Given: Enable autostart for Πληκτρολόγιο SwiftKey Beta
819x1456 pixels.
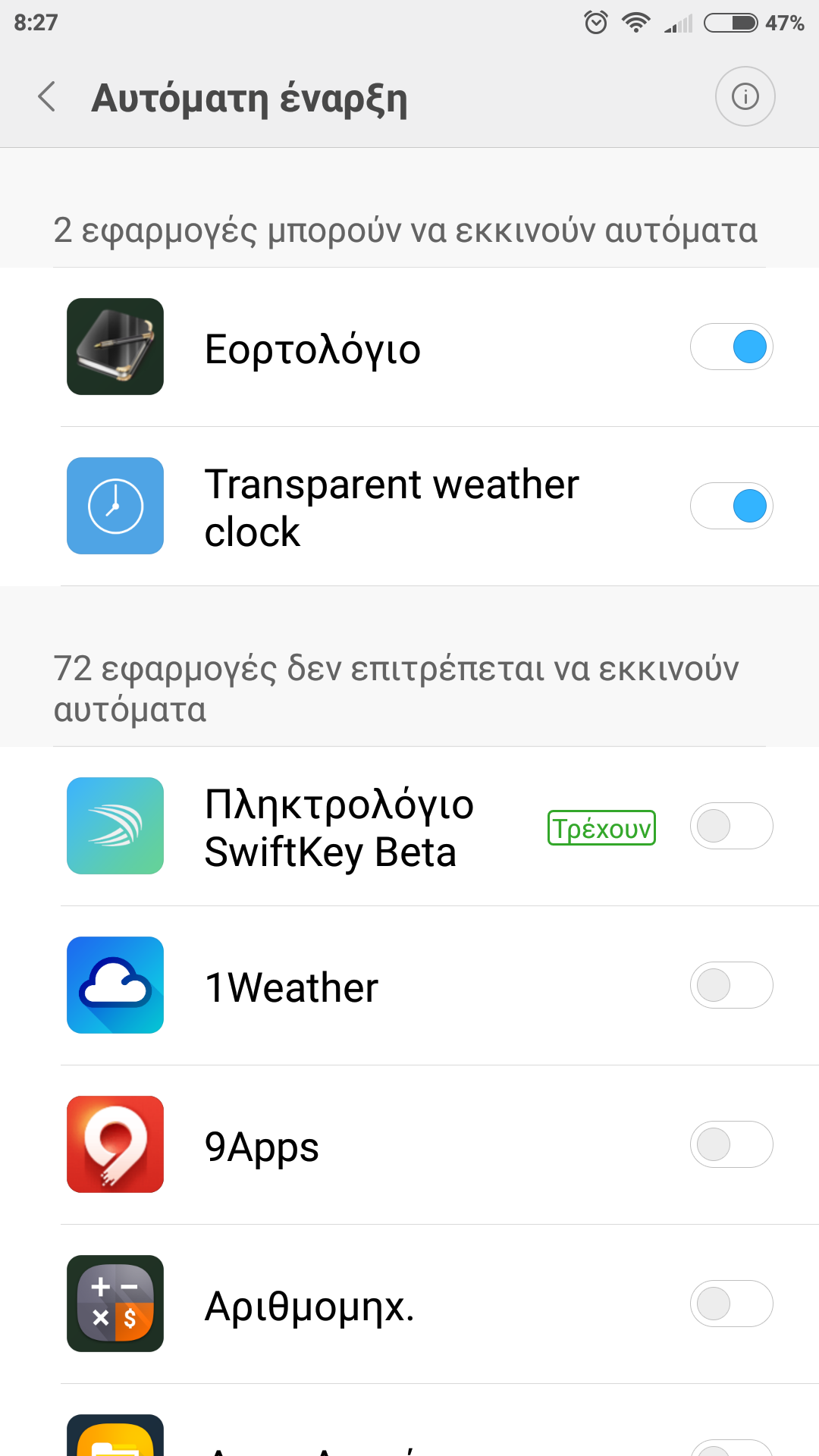Looking at the screenshot, I should click(731, 827).
